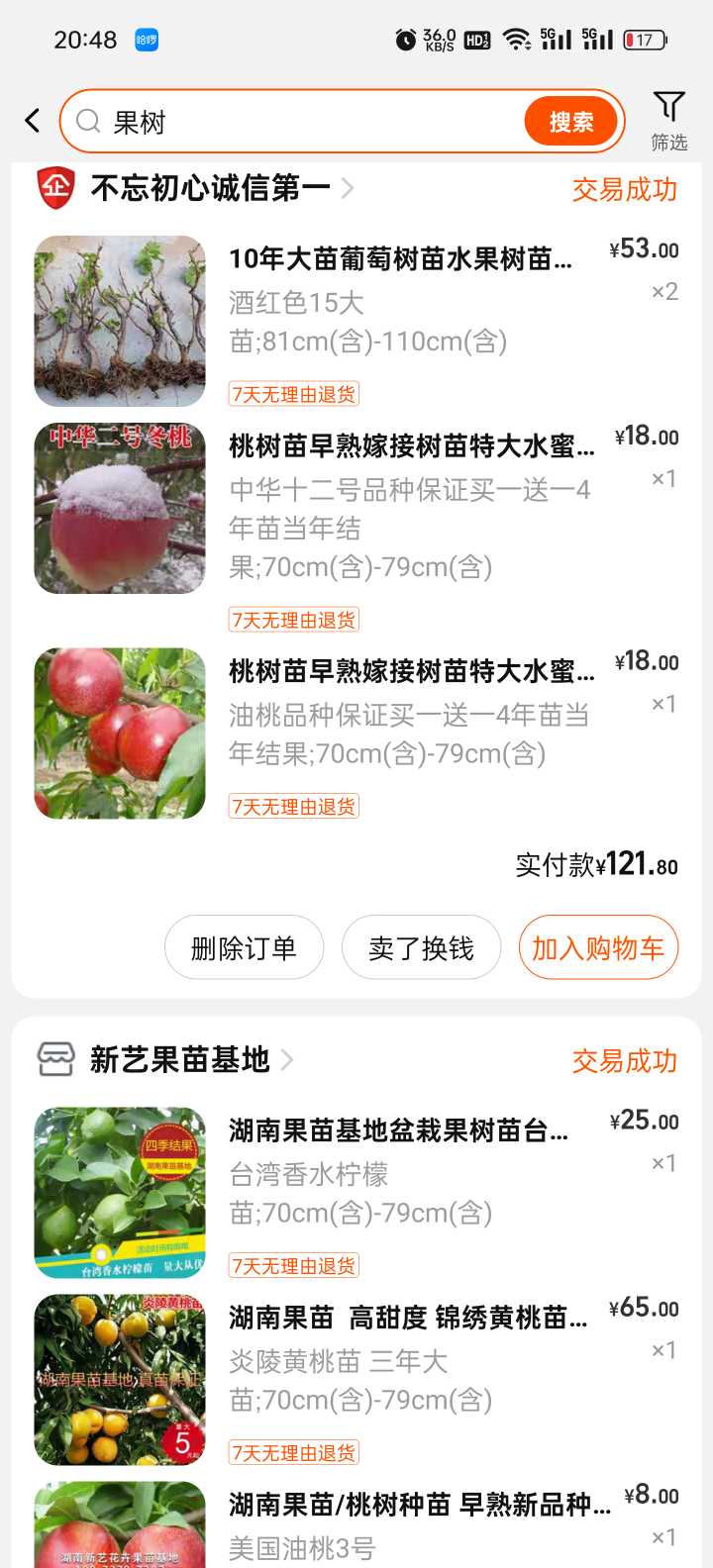The image size is (713, 1568).
Task: Open the 中华十二号 peach seedling item
Action: pyautogui.click(x=356, y=527)
